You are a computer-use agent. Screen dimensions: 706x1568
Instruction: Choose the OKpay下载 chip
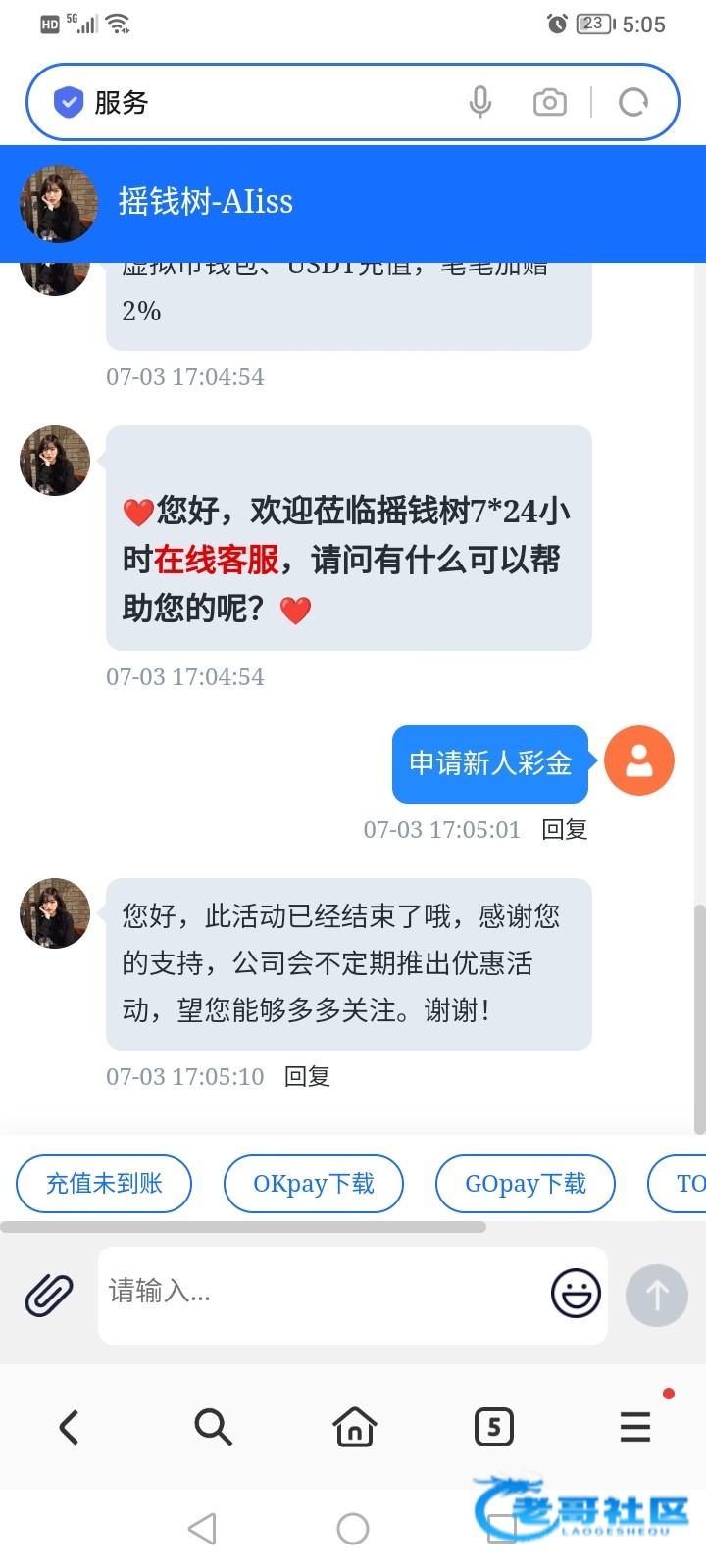click(314, 1184)
